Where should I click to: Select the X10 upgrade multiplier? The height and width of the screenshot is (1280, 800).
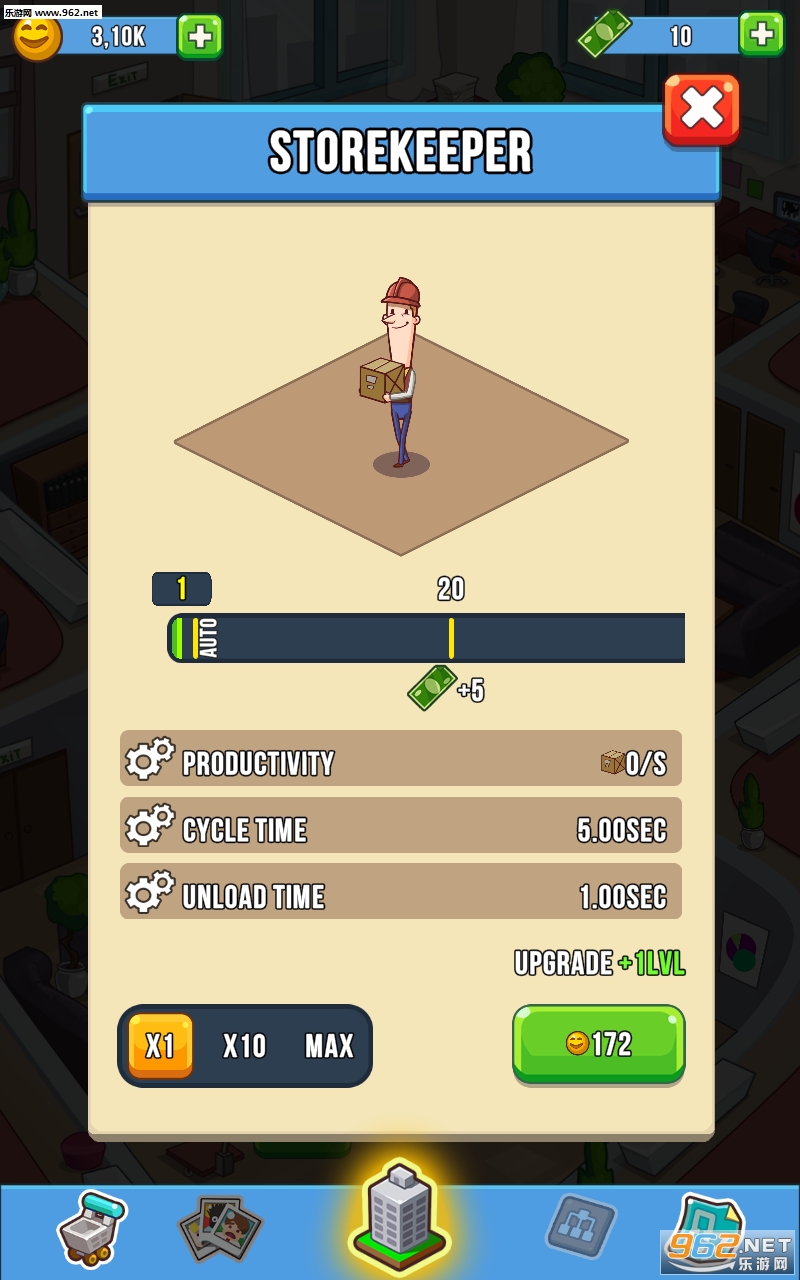244,1046
